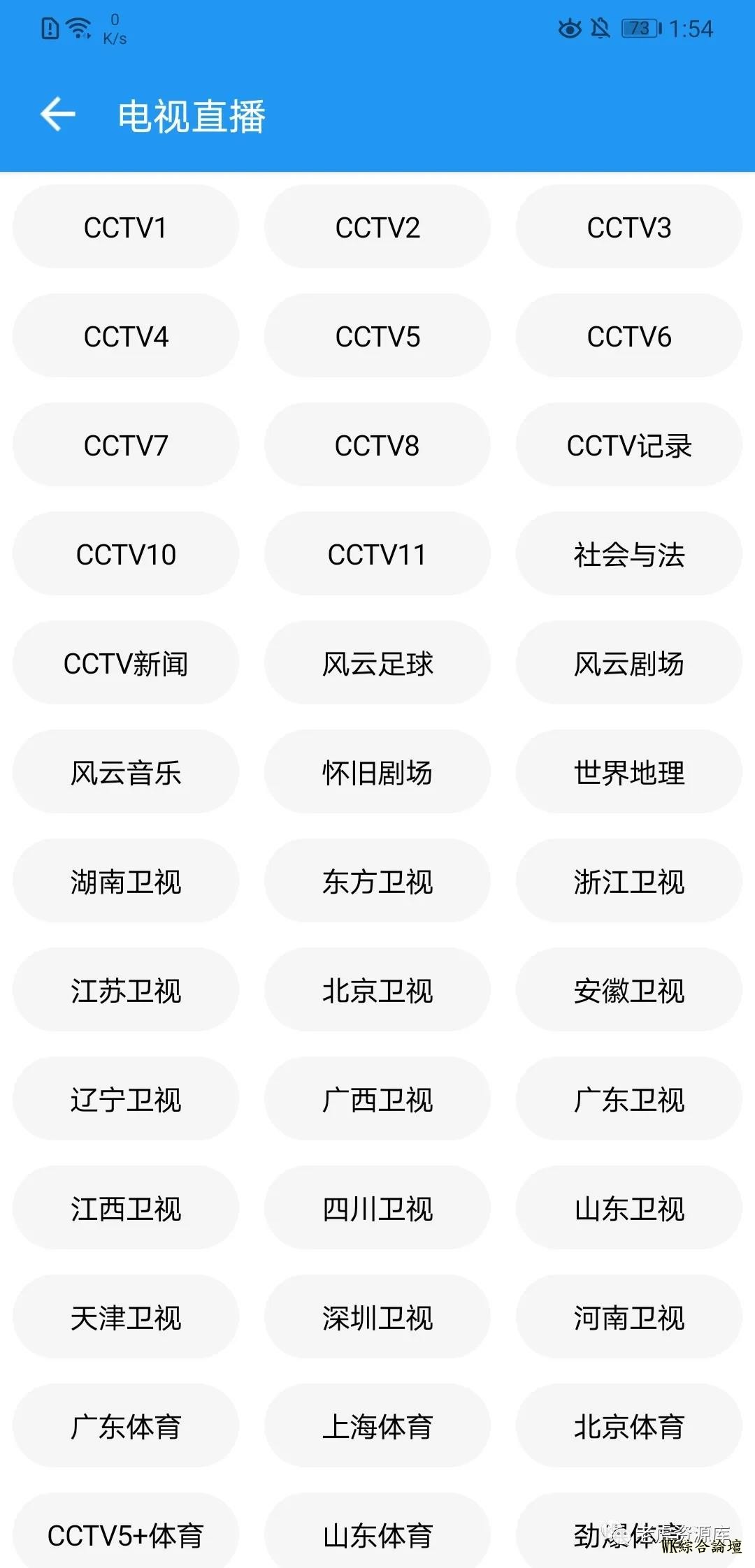Watch 湖南卫视 live
The height and width of the screenshot is (1568, 755).
(x=126, y=881)
